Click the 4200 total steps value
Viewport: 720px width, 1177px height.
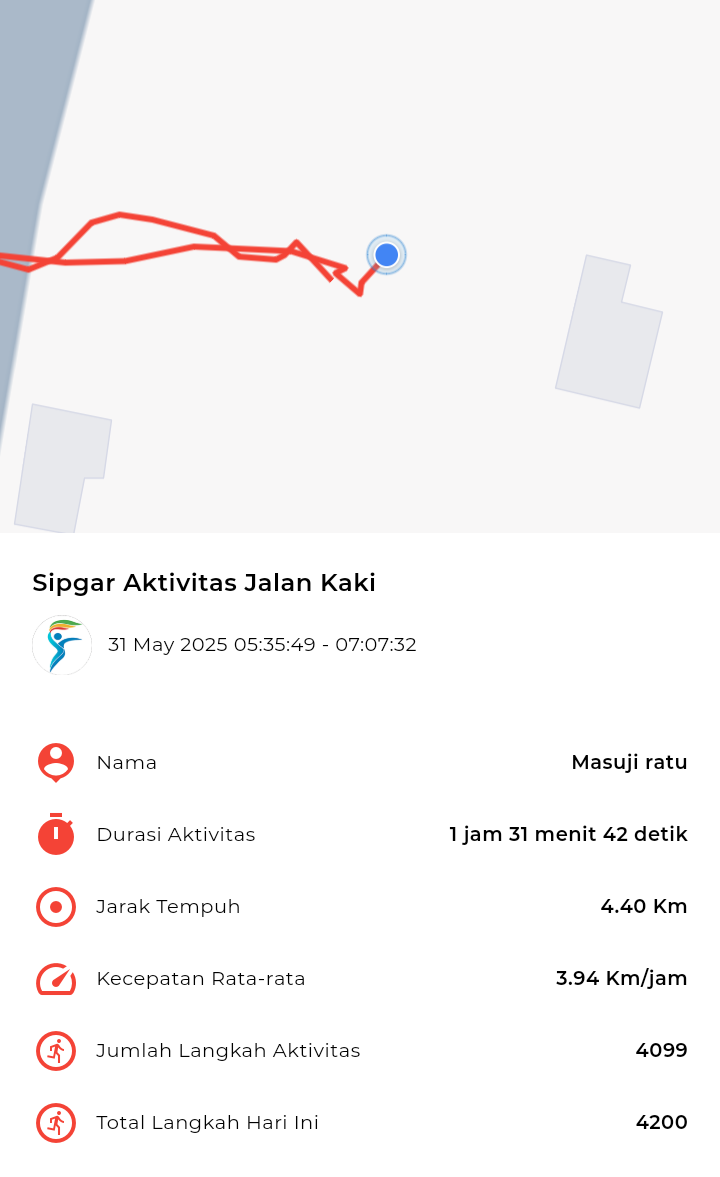coord(660,1123)
